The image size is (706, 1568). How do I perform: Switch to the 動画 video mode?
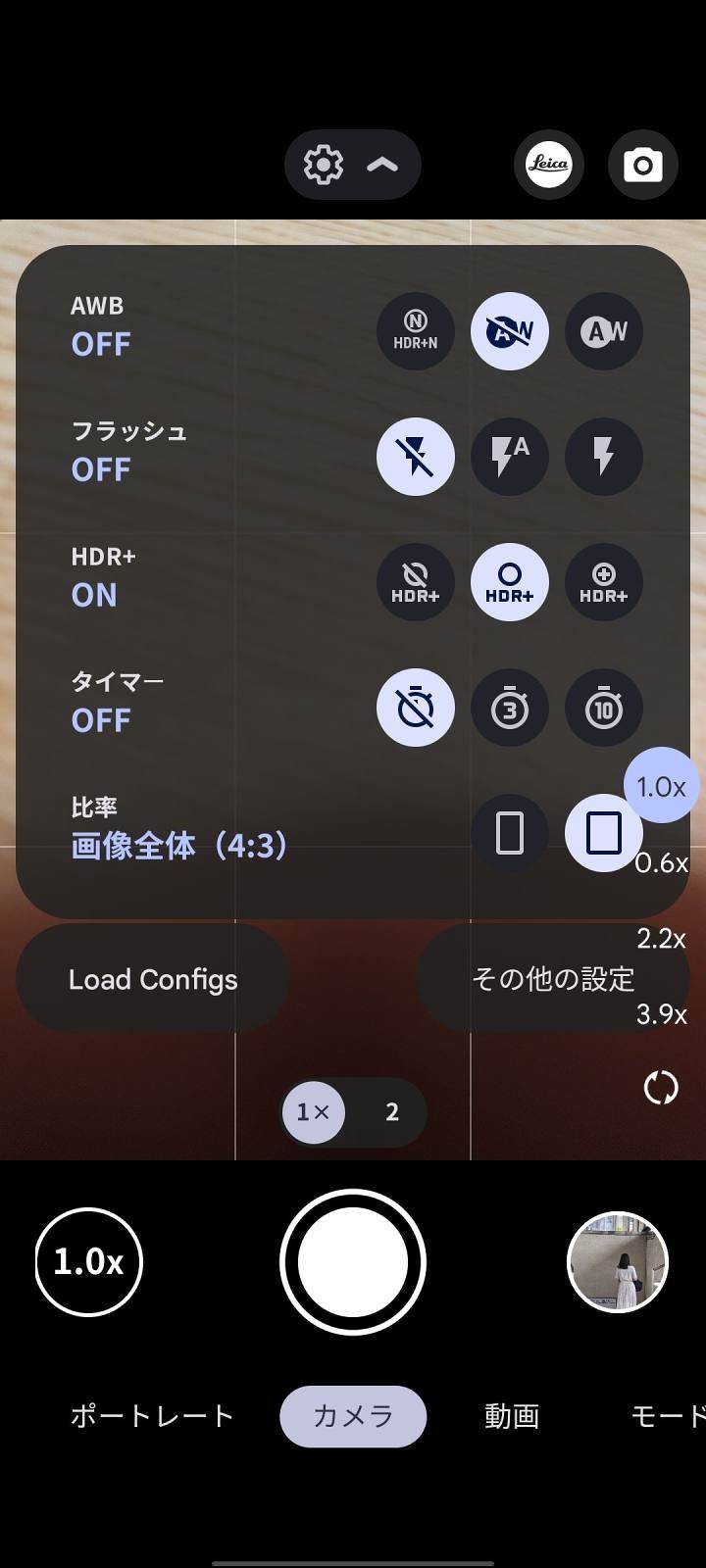coord(512,1416)
